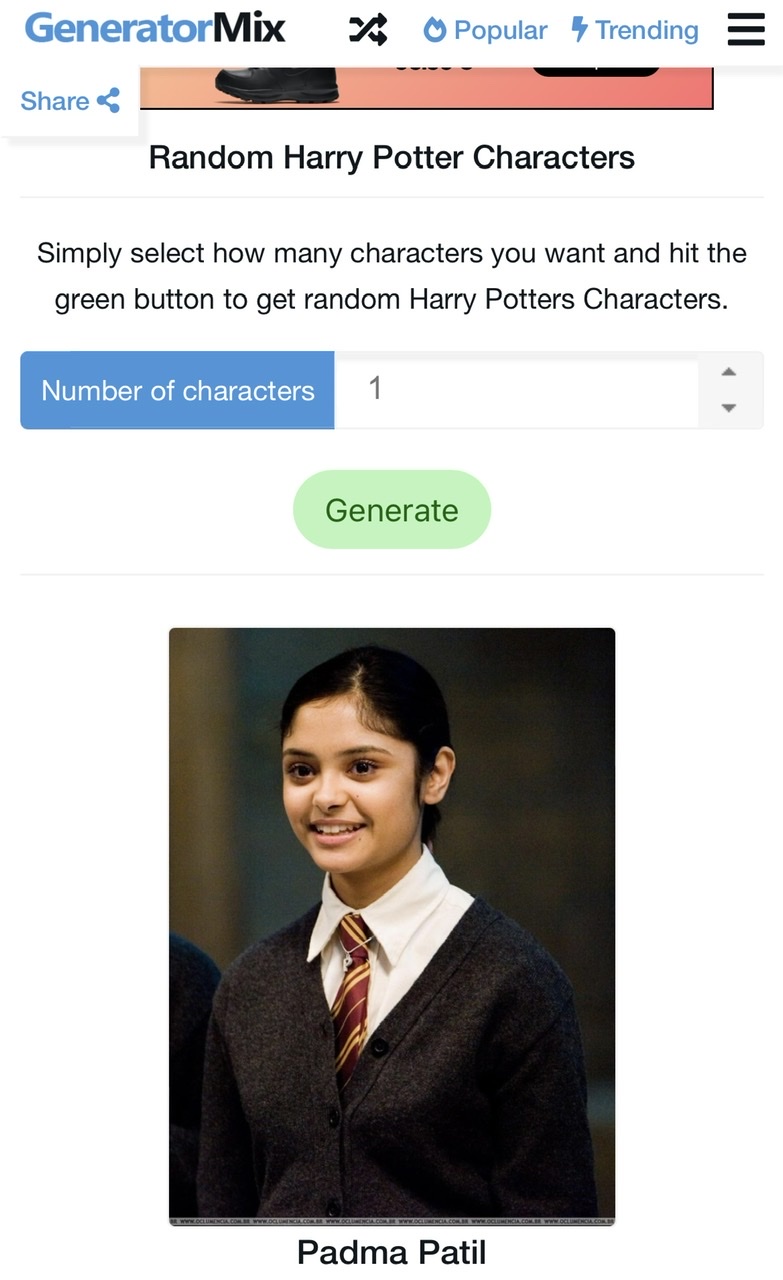Screen dimensions: 783x1280
Task: Tap the Number of characters field
Action: click(517, 390)
